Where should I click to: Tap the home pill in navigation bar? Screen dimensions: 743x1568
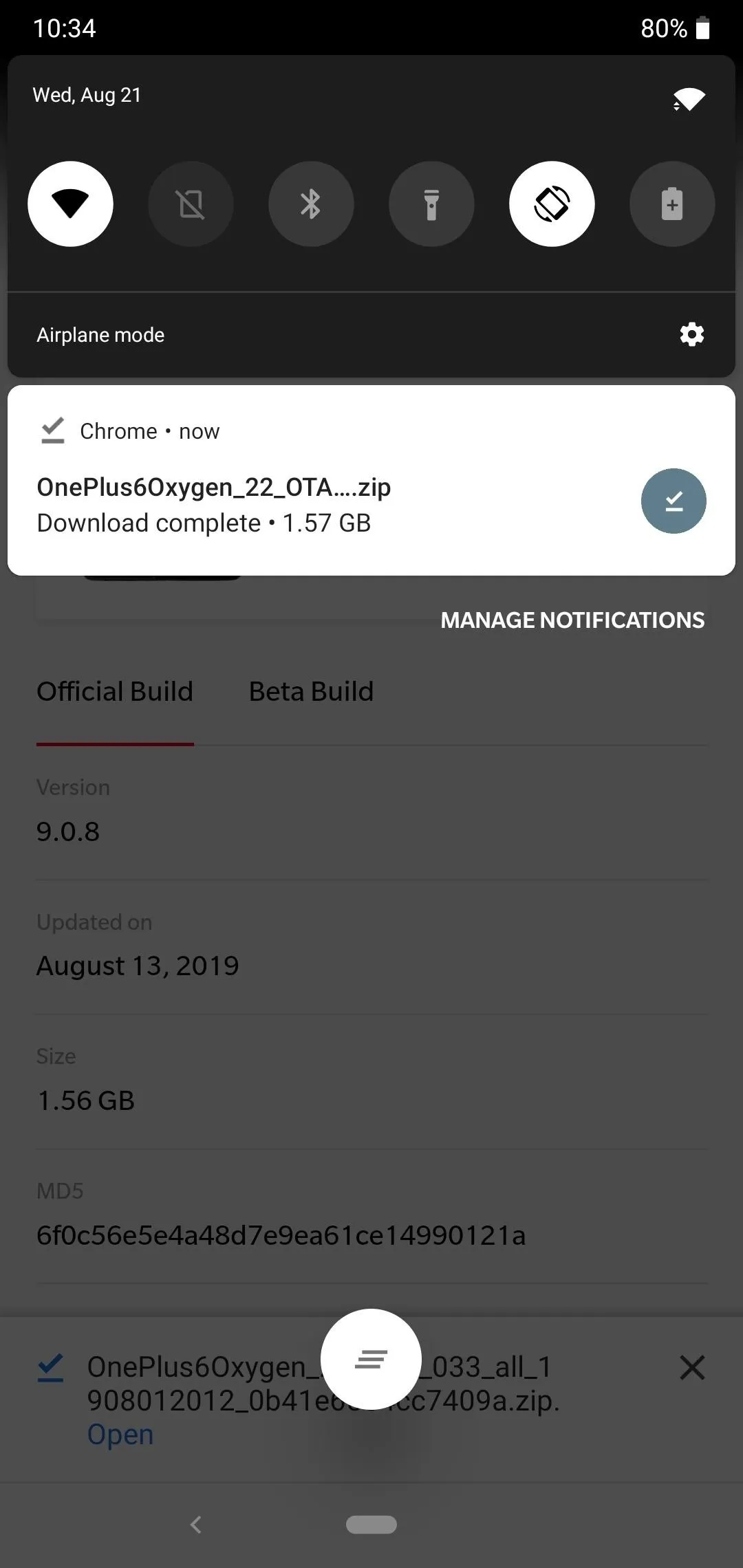(371, 1525)
